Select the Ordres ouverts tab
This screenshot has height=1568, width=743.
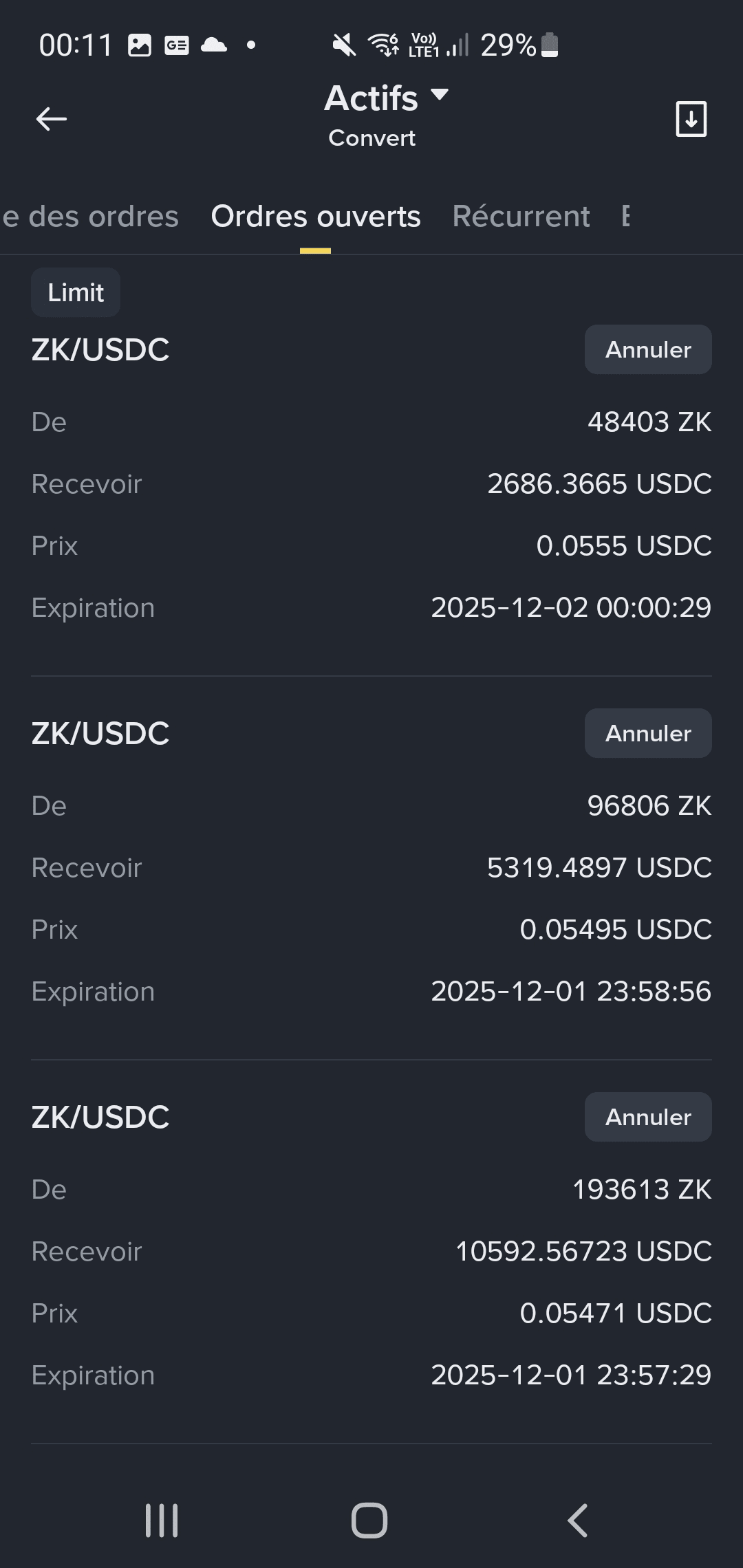(x=316, y=217)
